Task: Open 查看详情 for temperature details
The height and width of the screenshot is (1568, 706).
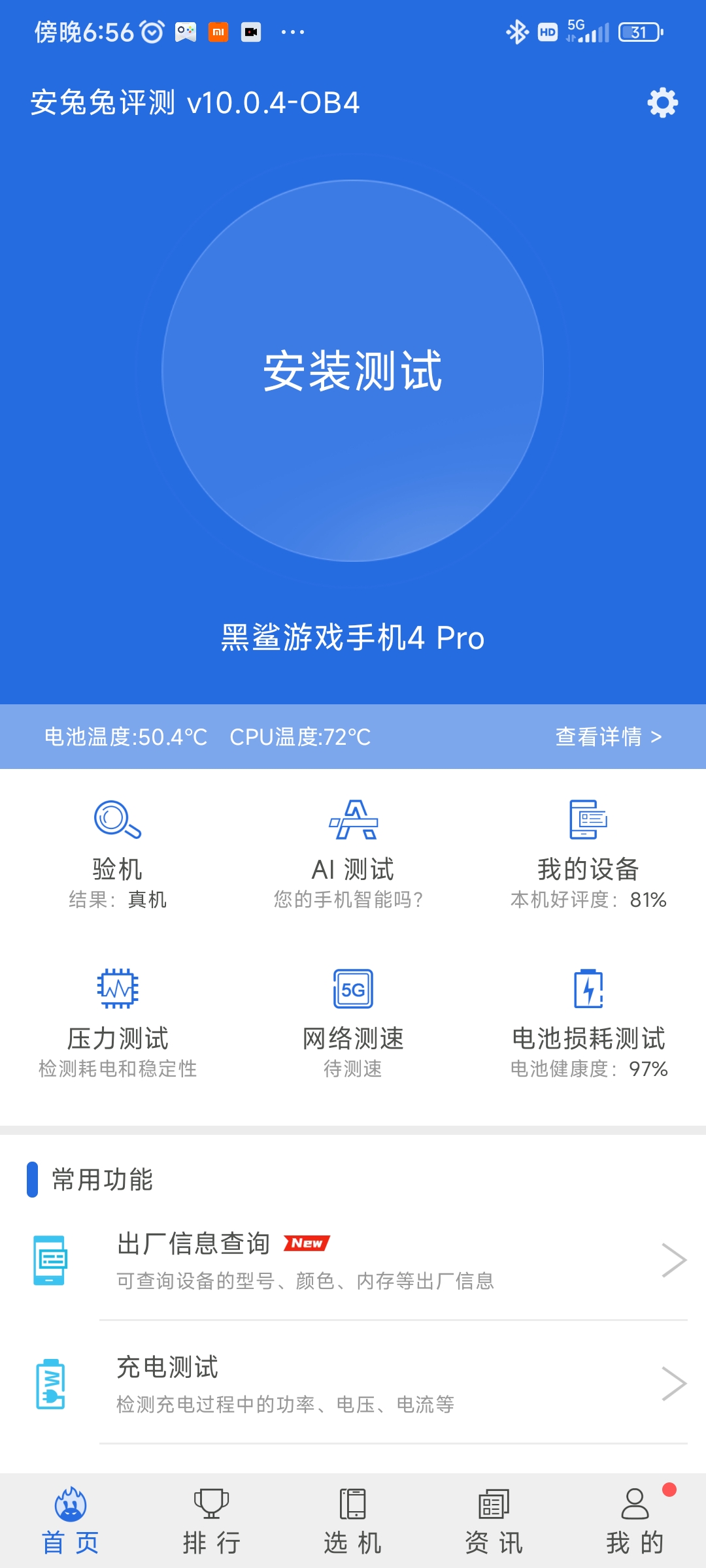Action: click(609, 737)
